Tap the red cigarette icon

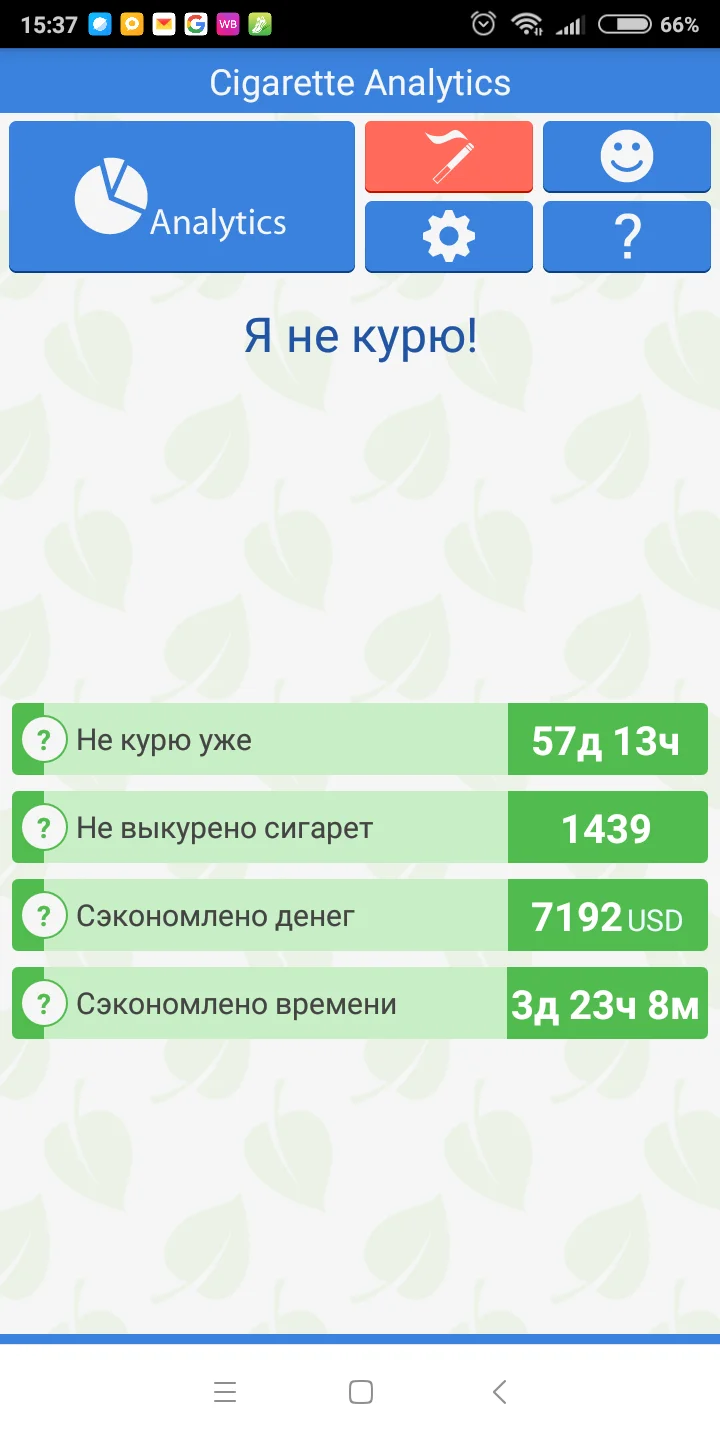[448, 156]
